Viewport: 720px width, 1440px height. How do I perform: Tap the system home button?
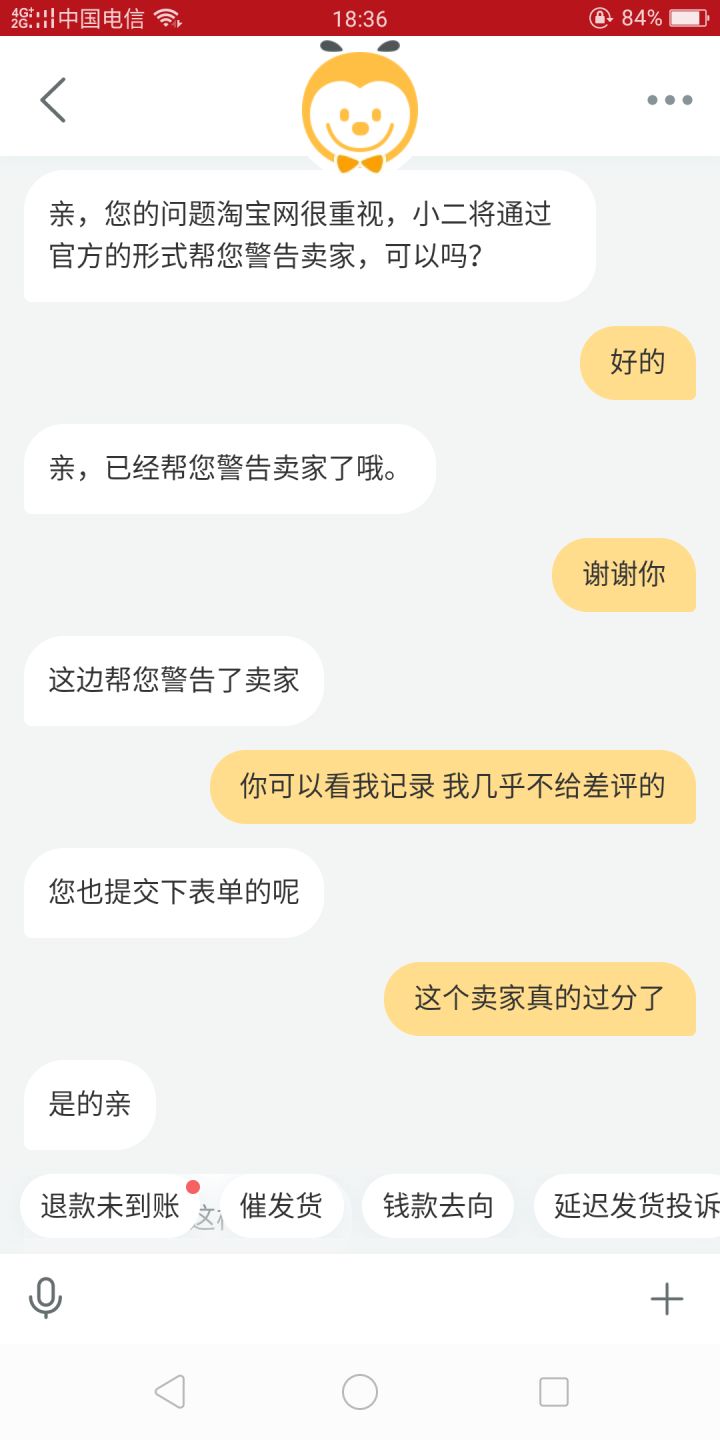(359, 1392)
